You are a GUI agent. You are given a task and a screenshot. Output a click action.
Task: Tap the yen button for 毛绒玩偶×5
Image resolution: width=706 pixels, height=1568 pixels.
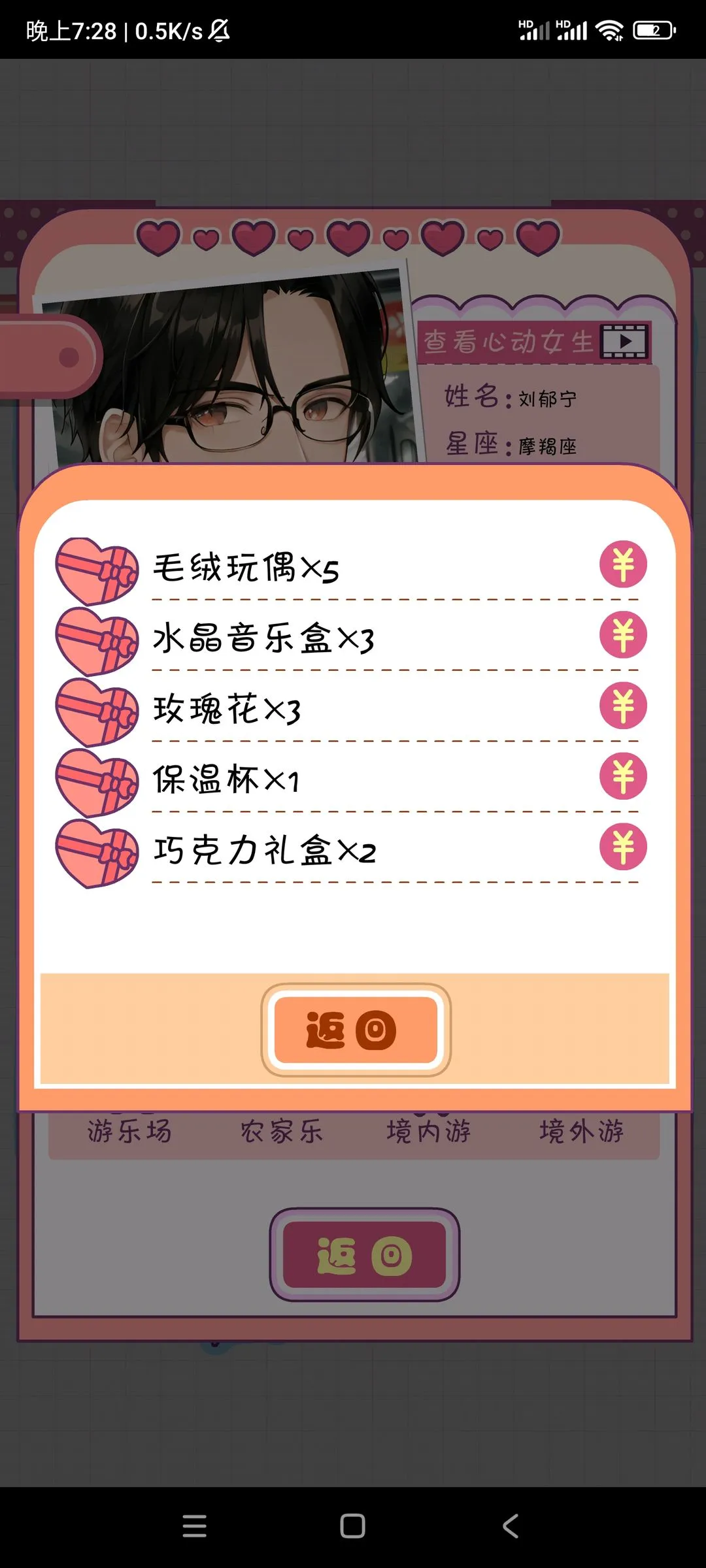pyautogui.click(x=623, y=564)
